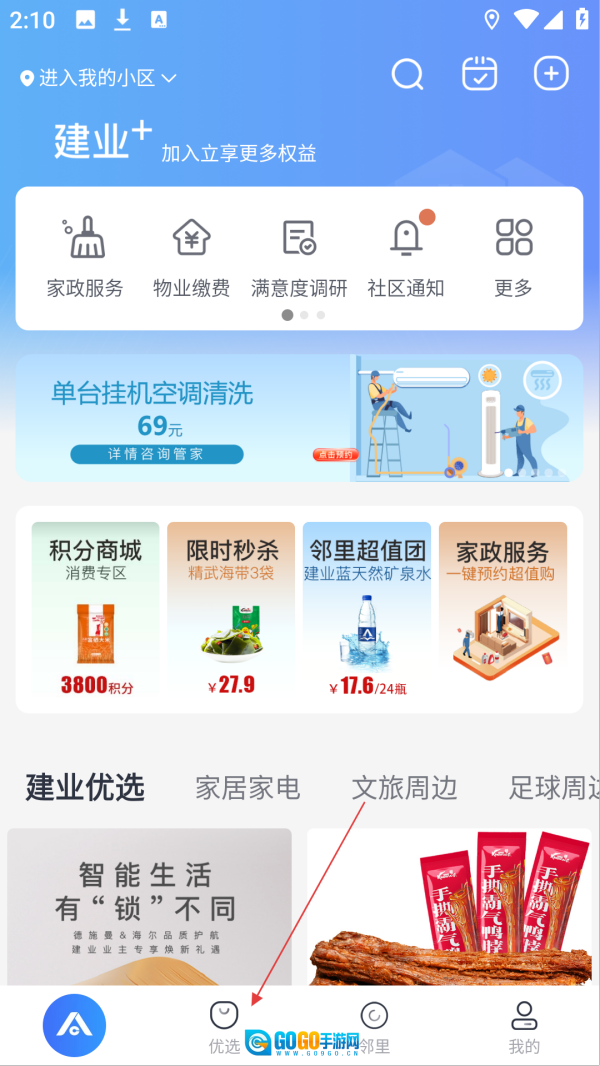The height and width of the screenshot is (1066, 600).
Task: Select the 建业优选 tab
Action: [85, 788]
